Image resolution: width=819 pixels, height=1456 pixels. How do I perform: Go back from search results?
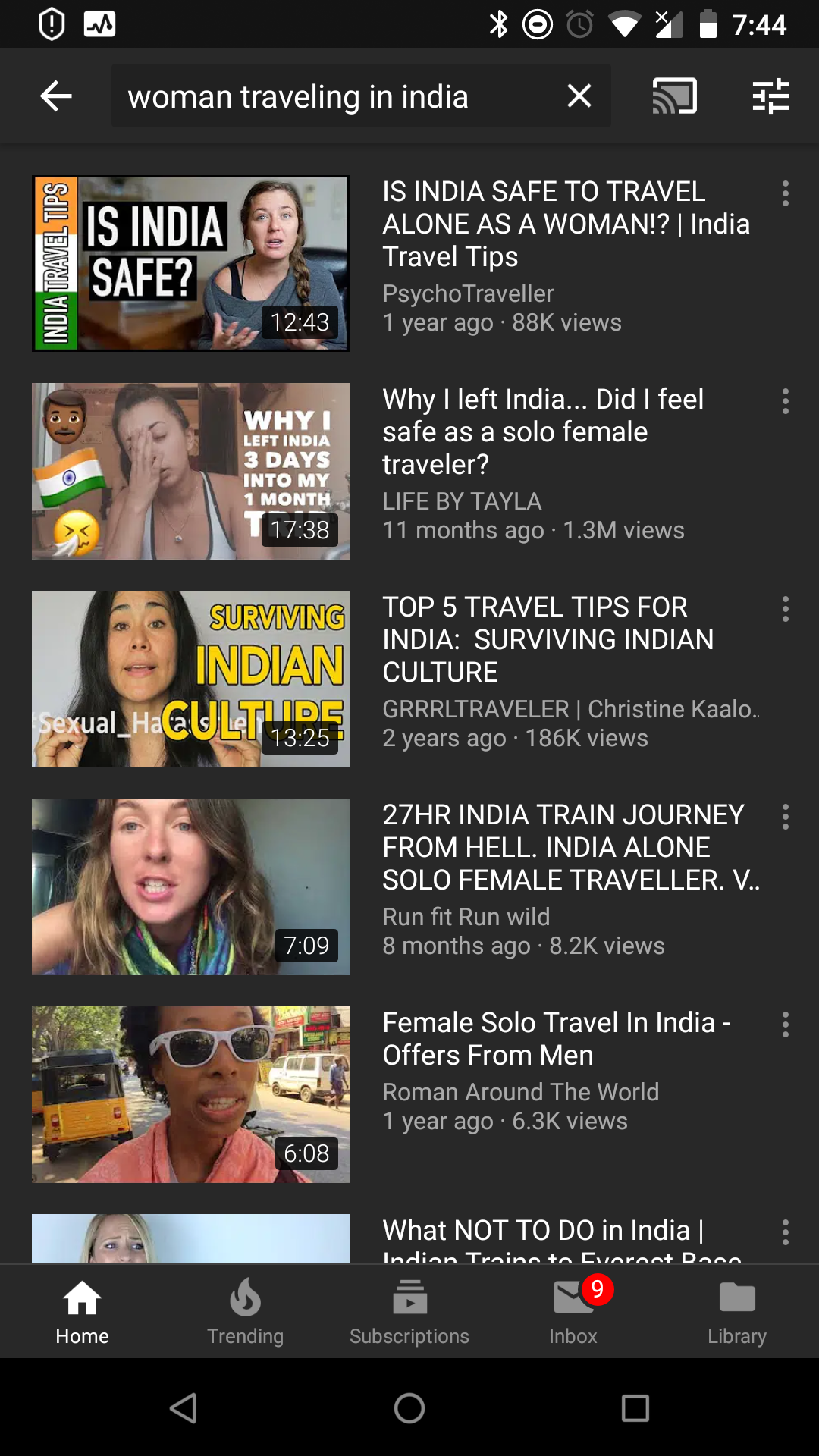pyautogui.click(x=55, y=96)
